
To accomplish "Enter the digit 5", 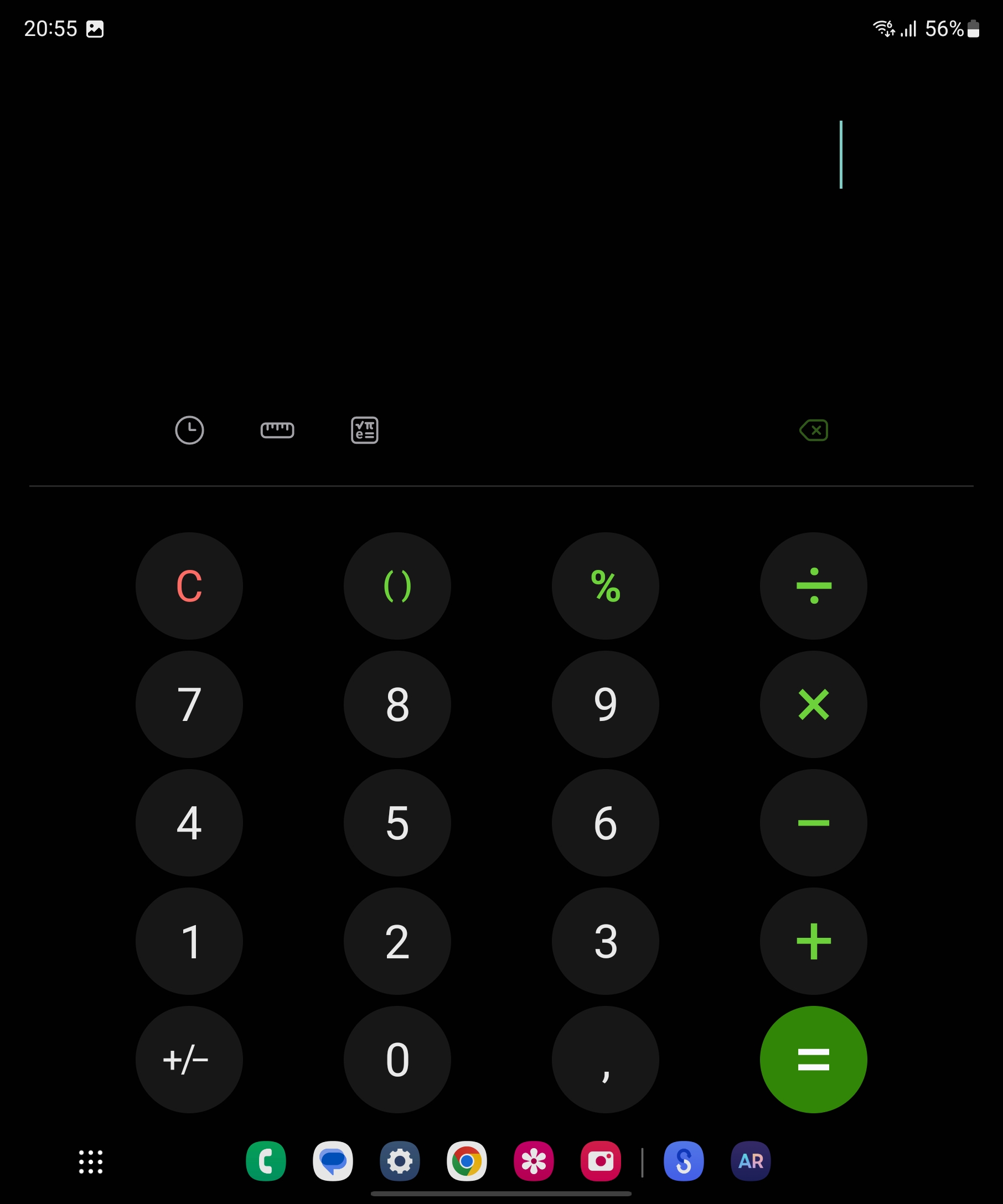I will [x=397, y=823].
